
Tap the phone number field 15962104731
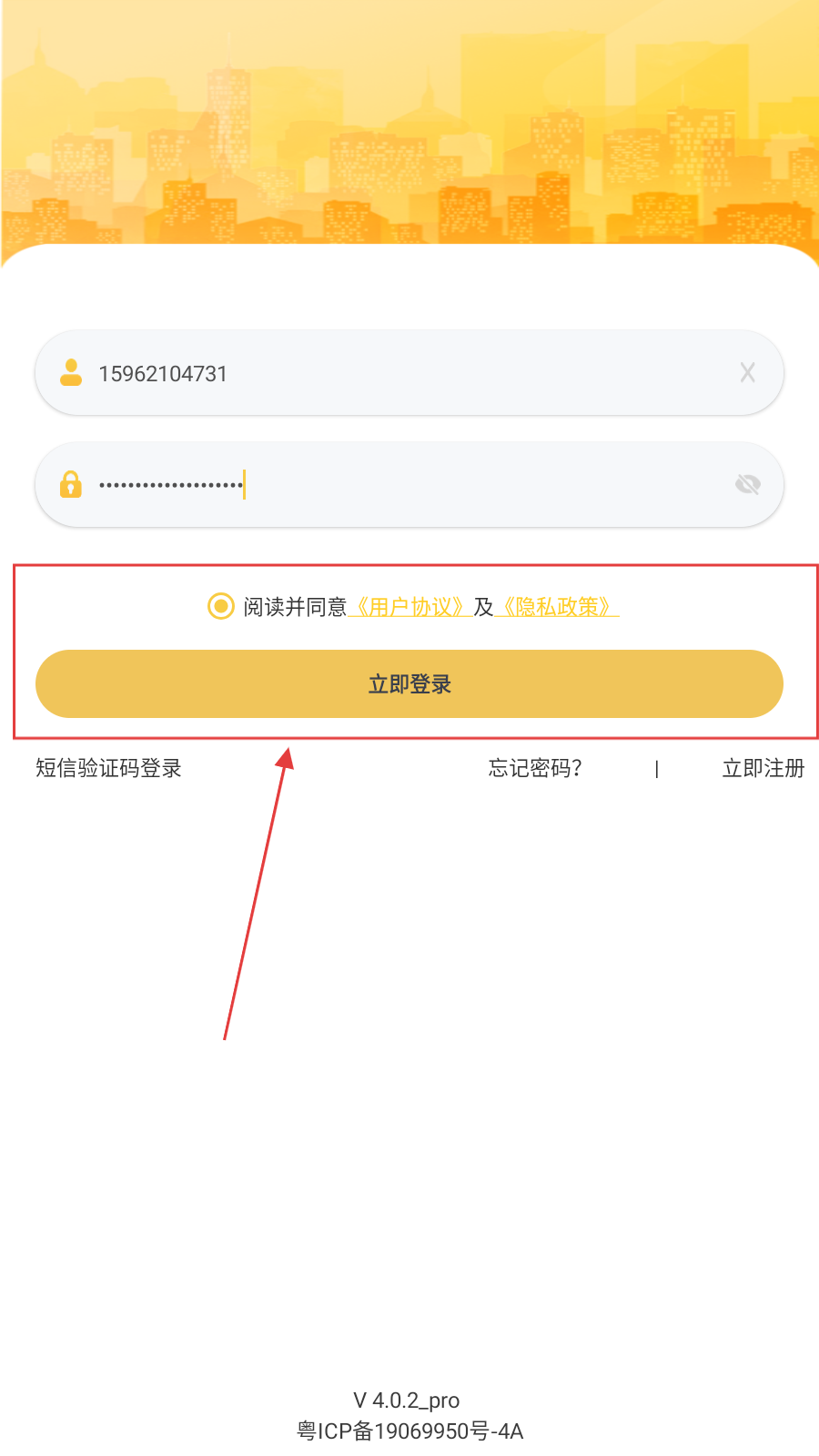click(x=364, y=374)
